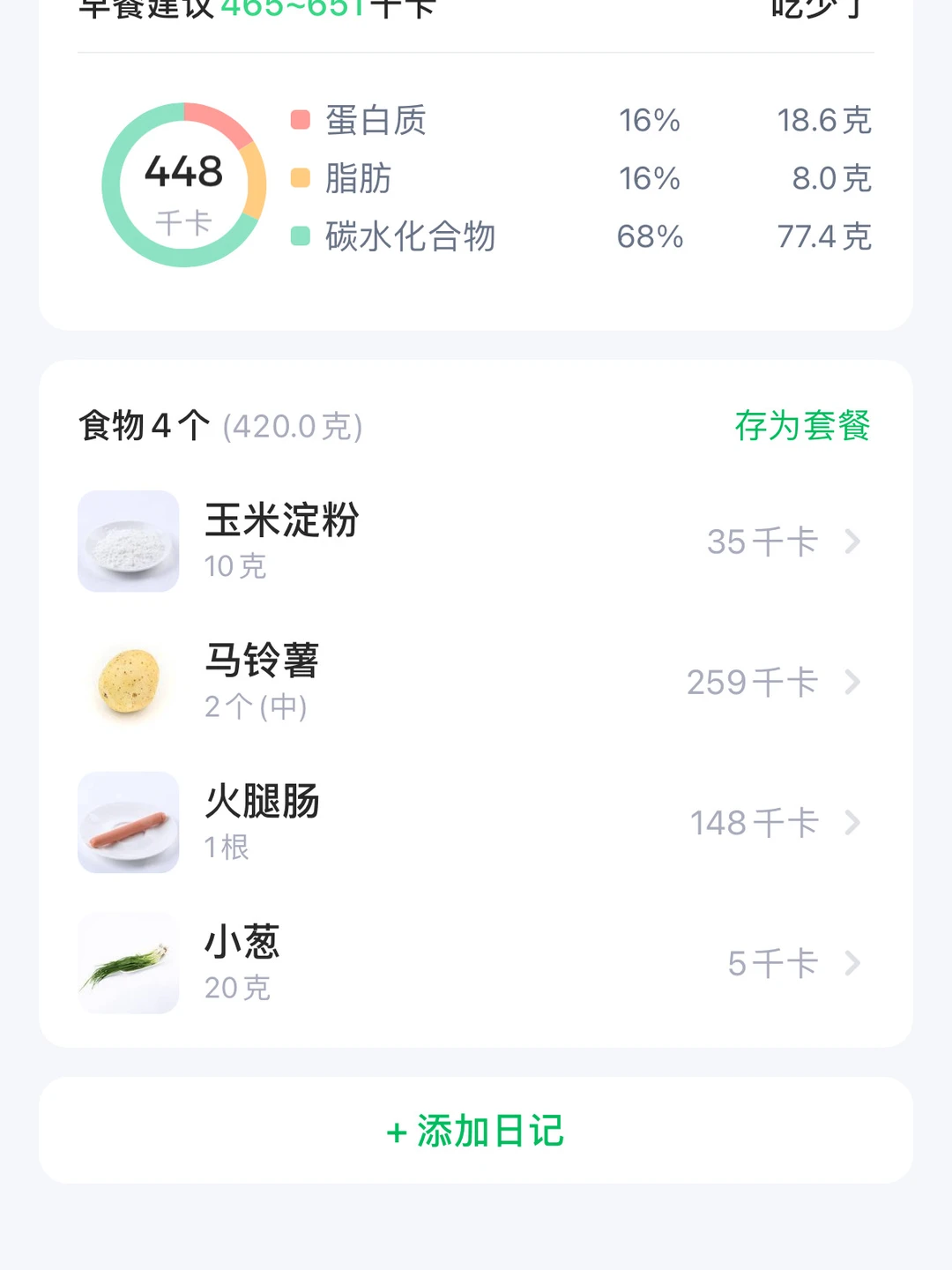Viewport: 952px width, 1270px height.
Task: Save these foods via 存为套餐
Action: pyautogui.click(x=802, y=426)
